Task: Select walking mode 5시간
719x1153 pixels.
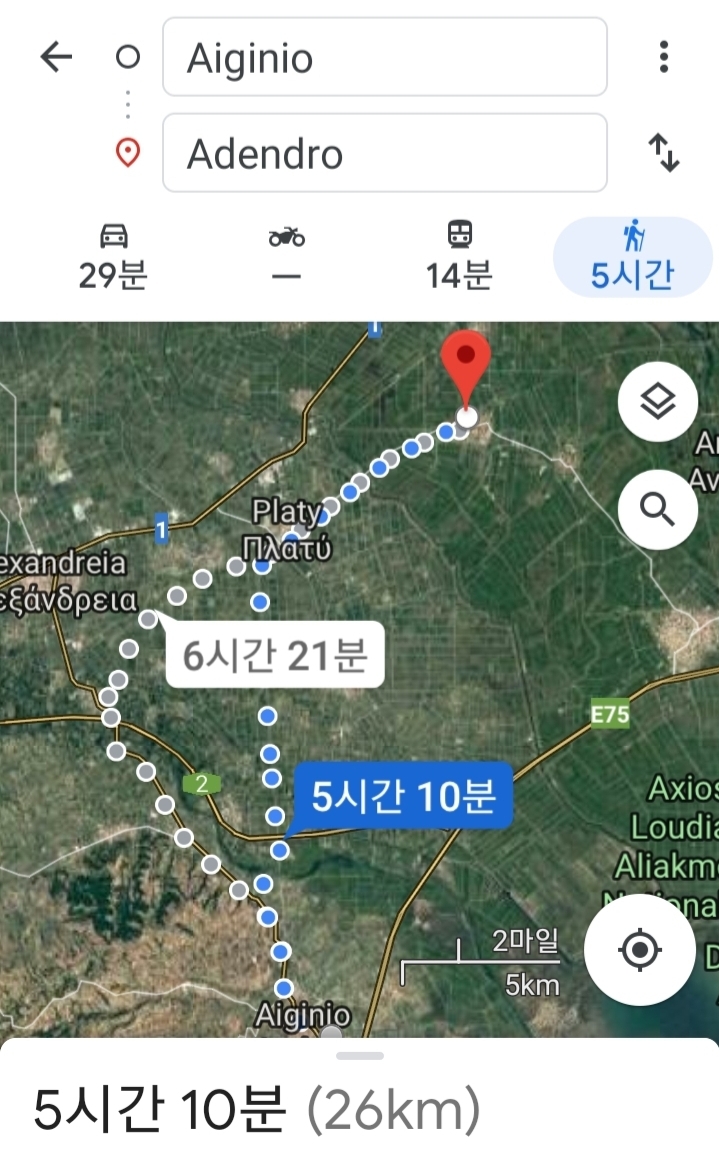Action: click(x=632, y=257)
